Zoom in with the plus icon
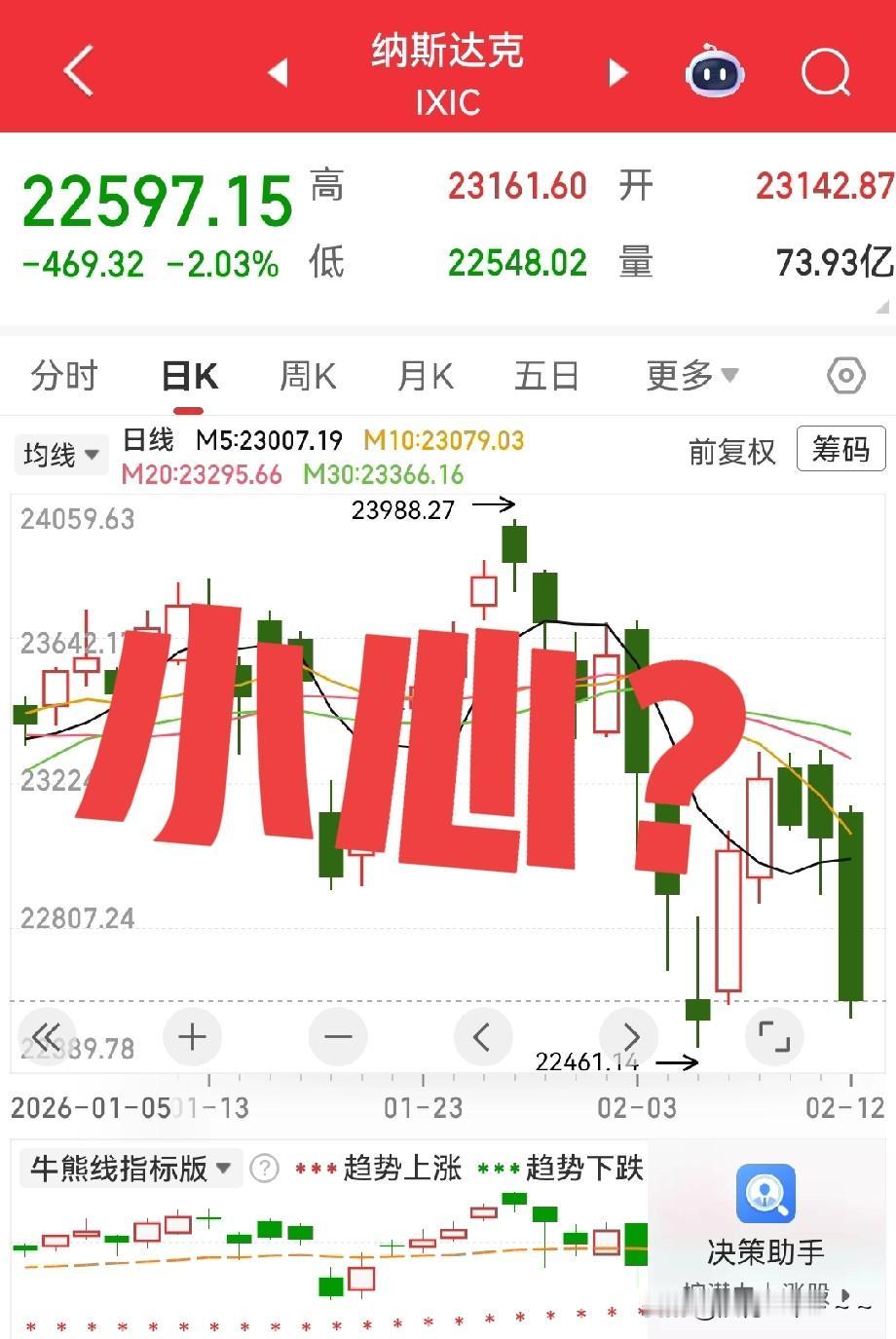 (x=192, y=1037)
